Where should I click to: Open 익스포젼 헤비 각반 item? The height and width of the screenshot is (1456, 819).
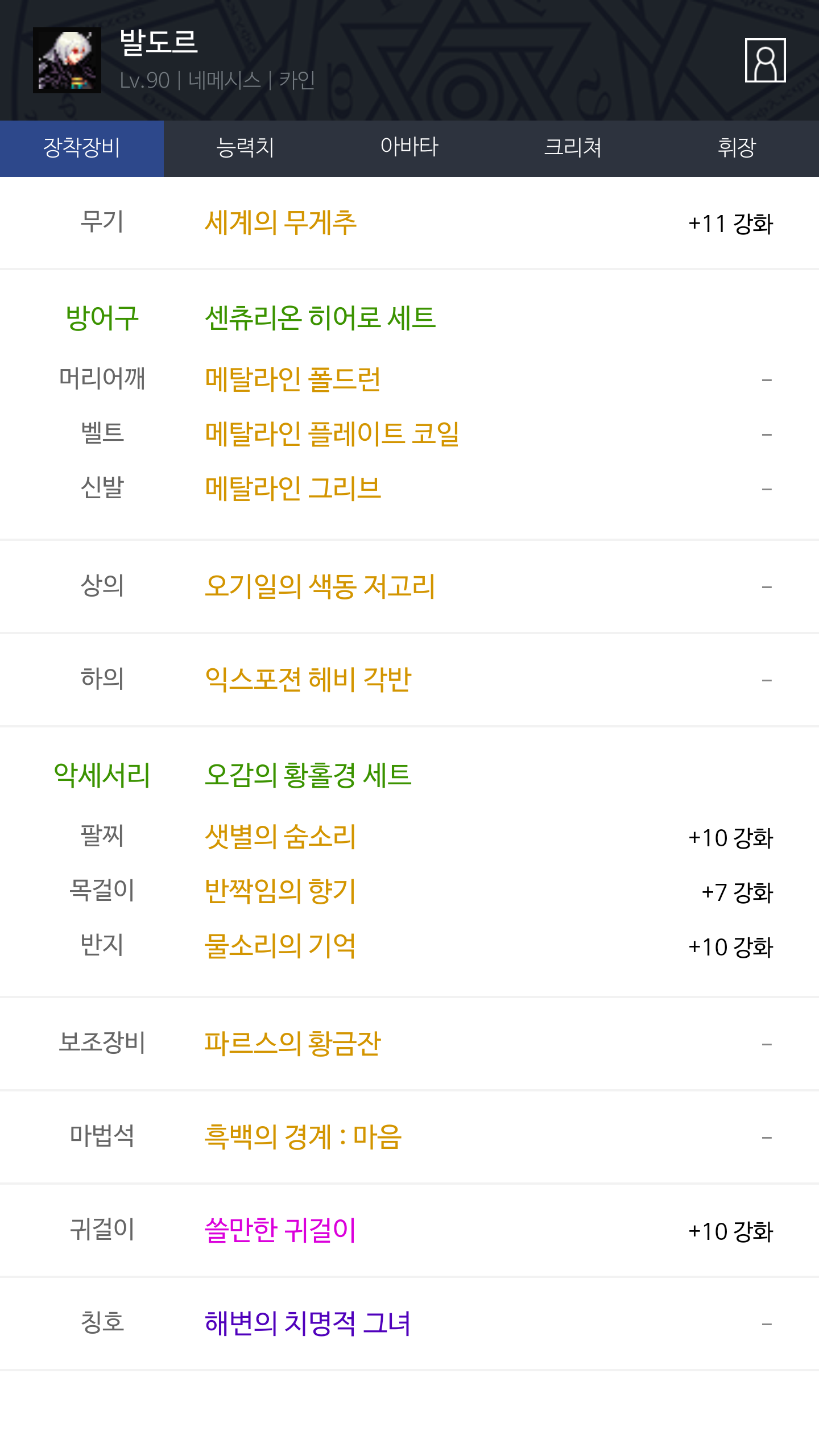[x=308, y=679]
